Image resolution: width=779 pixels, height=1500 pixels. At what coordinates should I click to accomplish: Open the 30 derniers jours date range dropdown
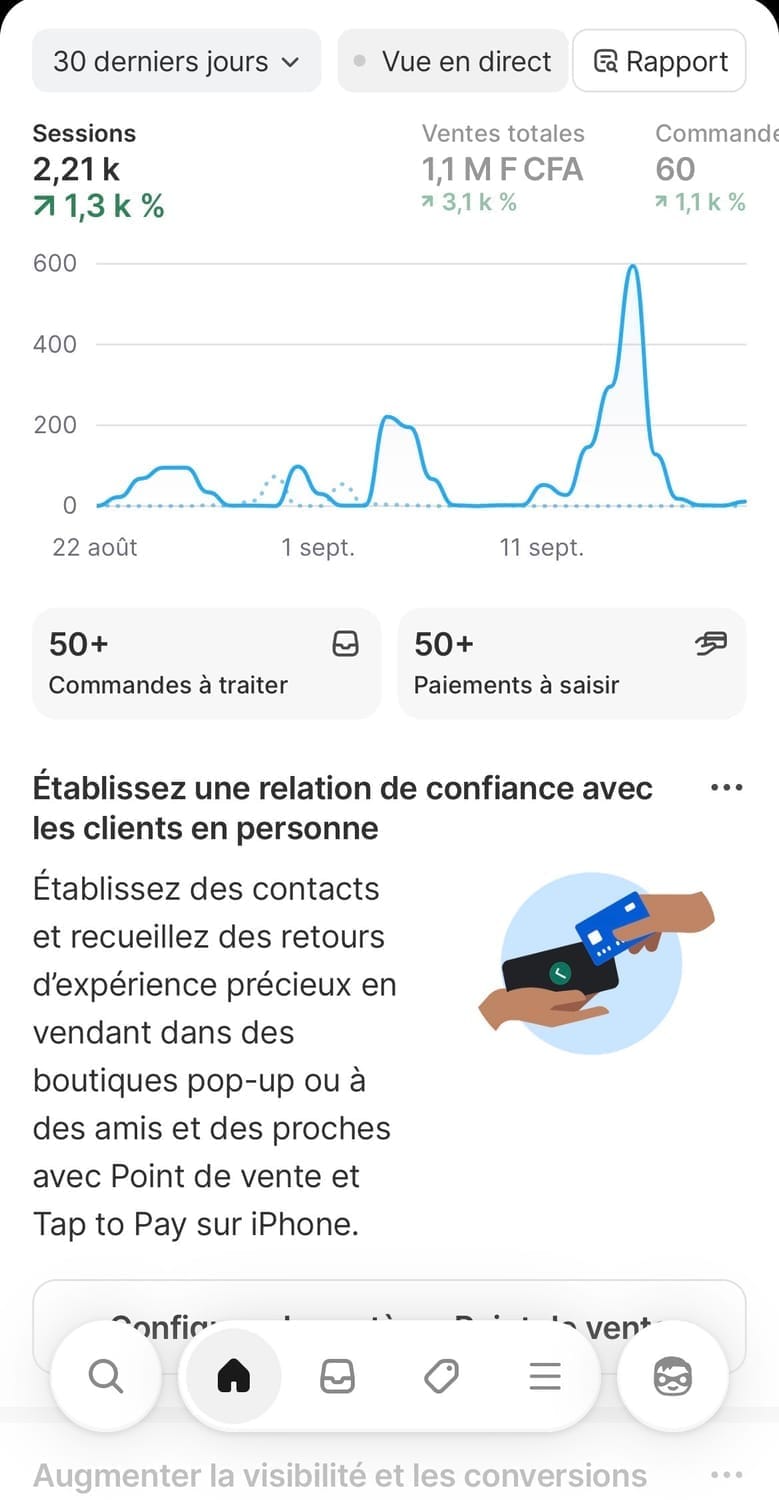[176, 61]
